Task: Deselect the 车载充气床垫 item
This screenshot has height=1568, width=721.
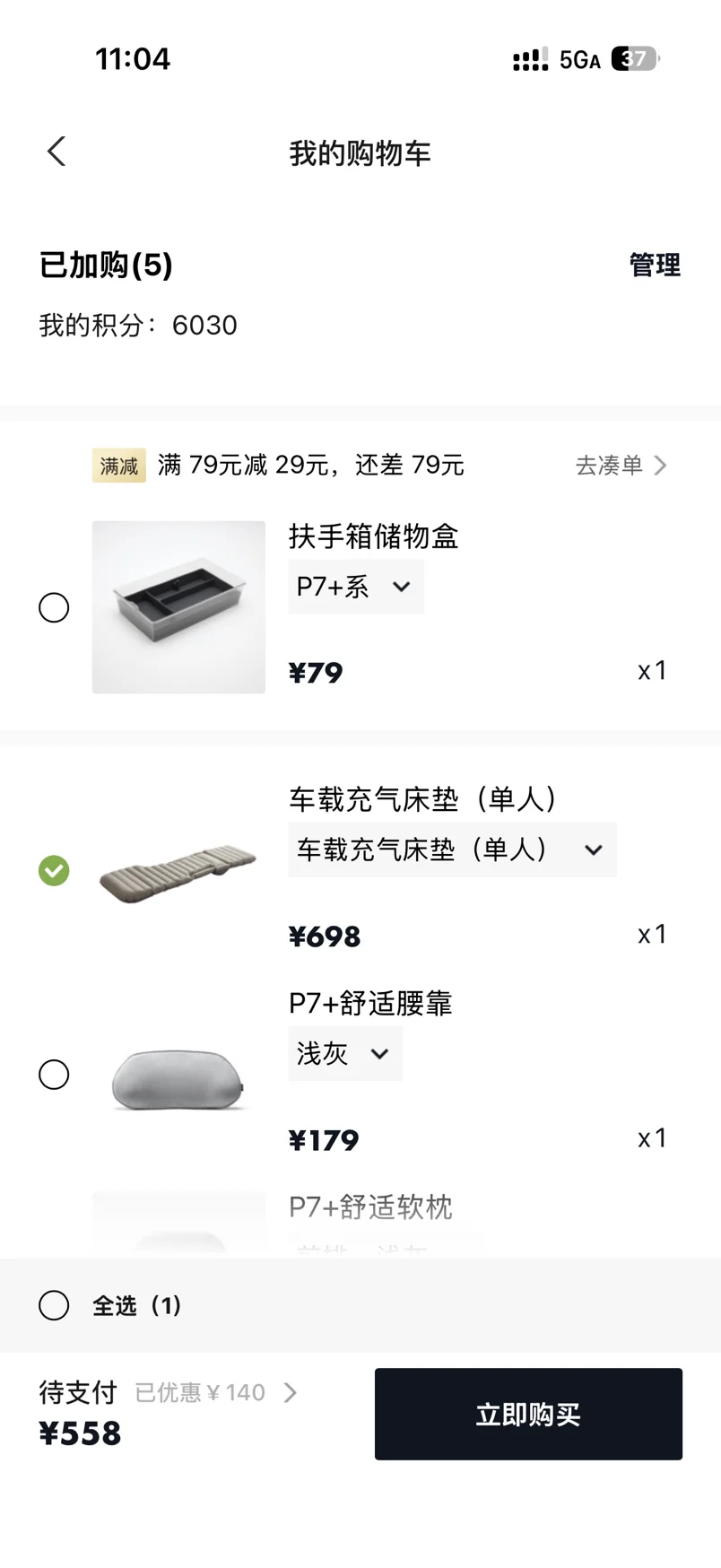Action: pos(54,870)
